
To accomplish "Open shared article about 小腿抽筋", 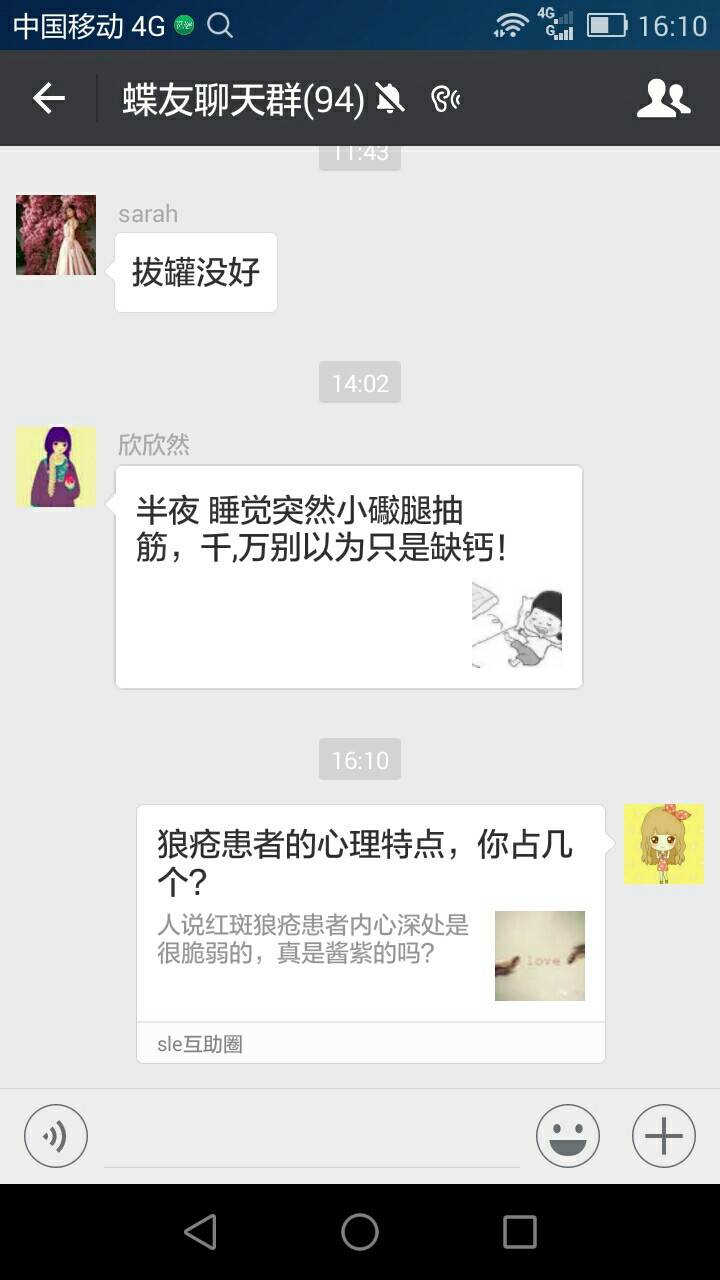I will point(348,576).
